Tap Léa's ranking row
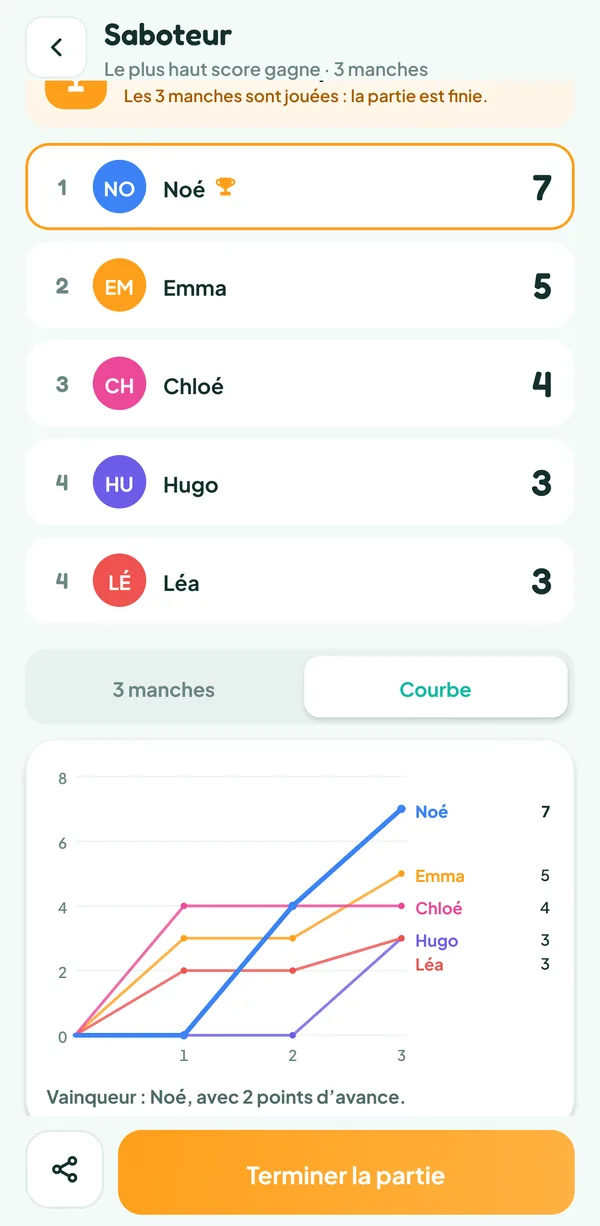 click(x=300, y=581)
